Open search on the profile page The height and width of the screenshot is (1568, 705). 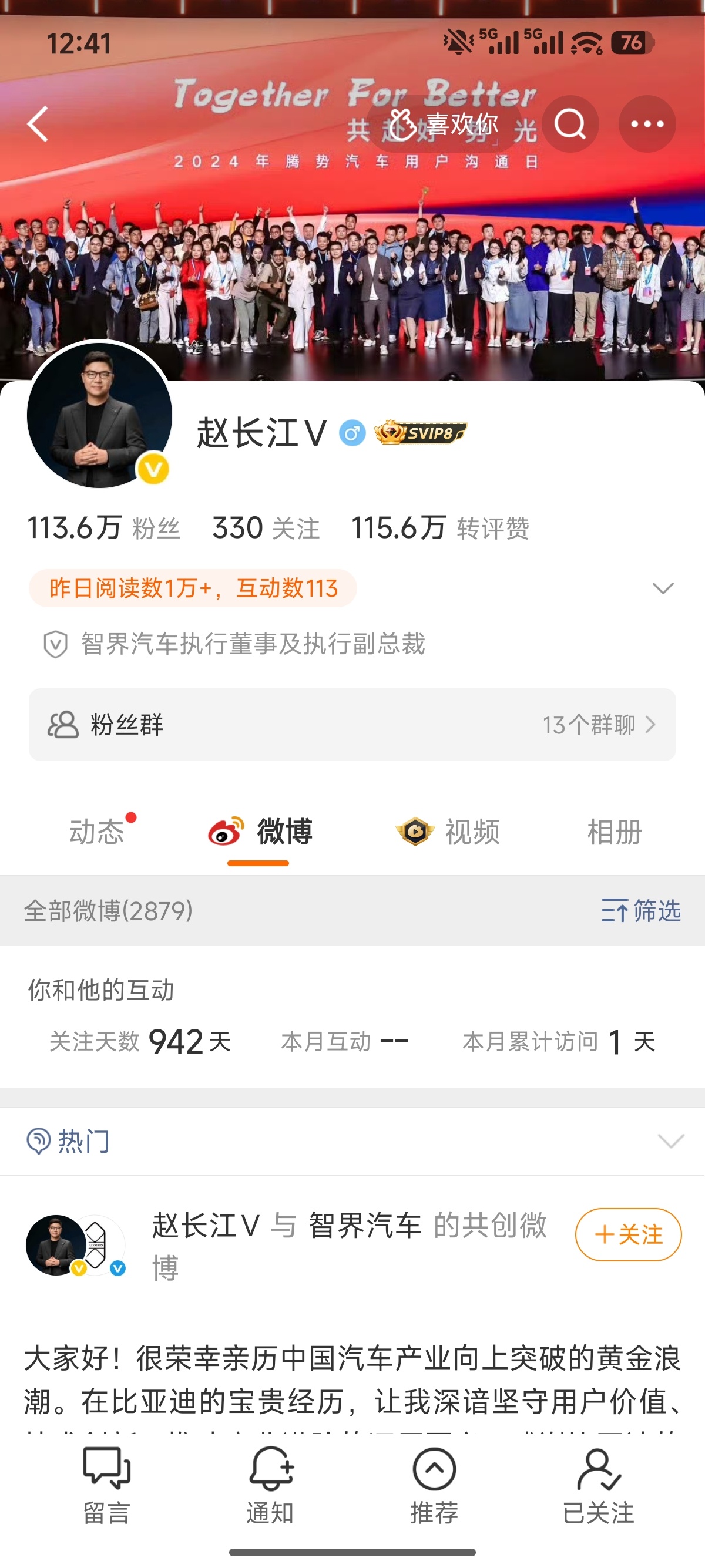570,123
